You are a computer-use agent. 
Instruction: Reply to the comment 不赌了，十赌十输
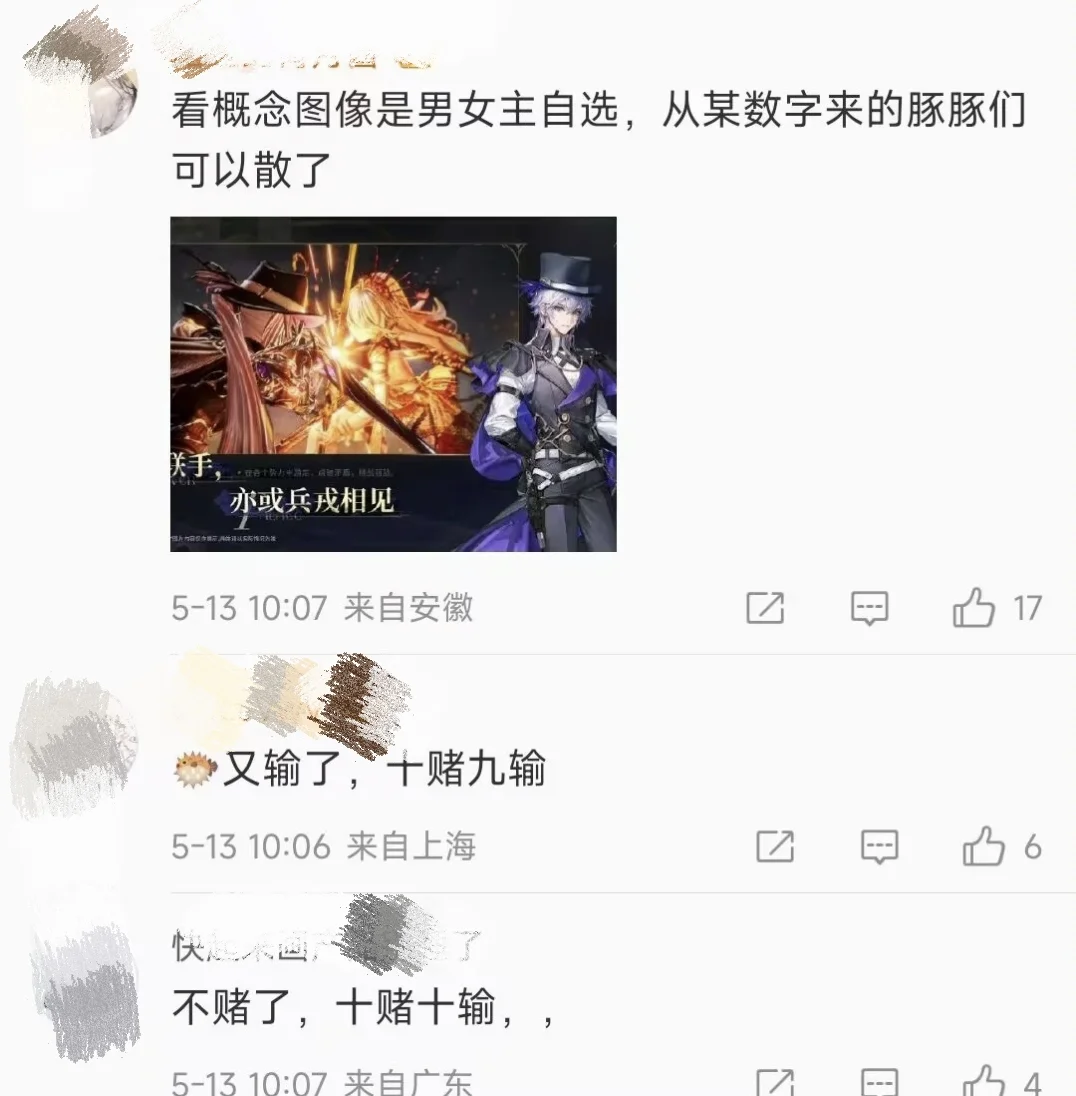pos(879,1082)
